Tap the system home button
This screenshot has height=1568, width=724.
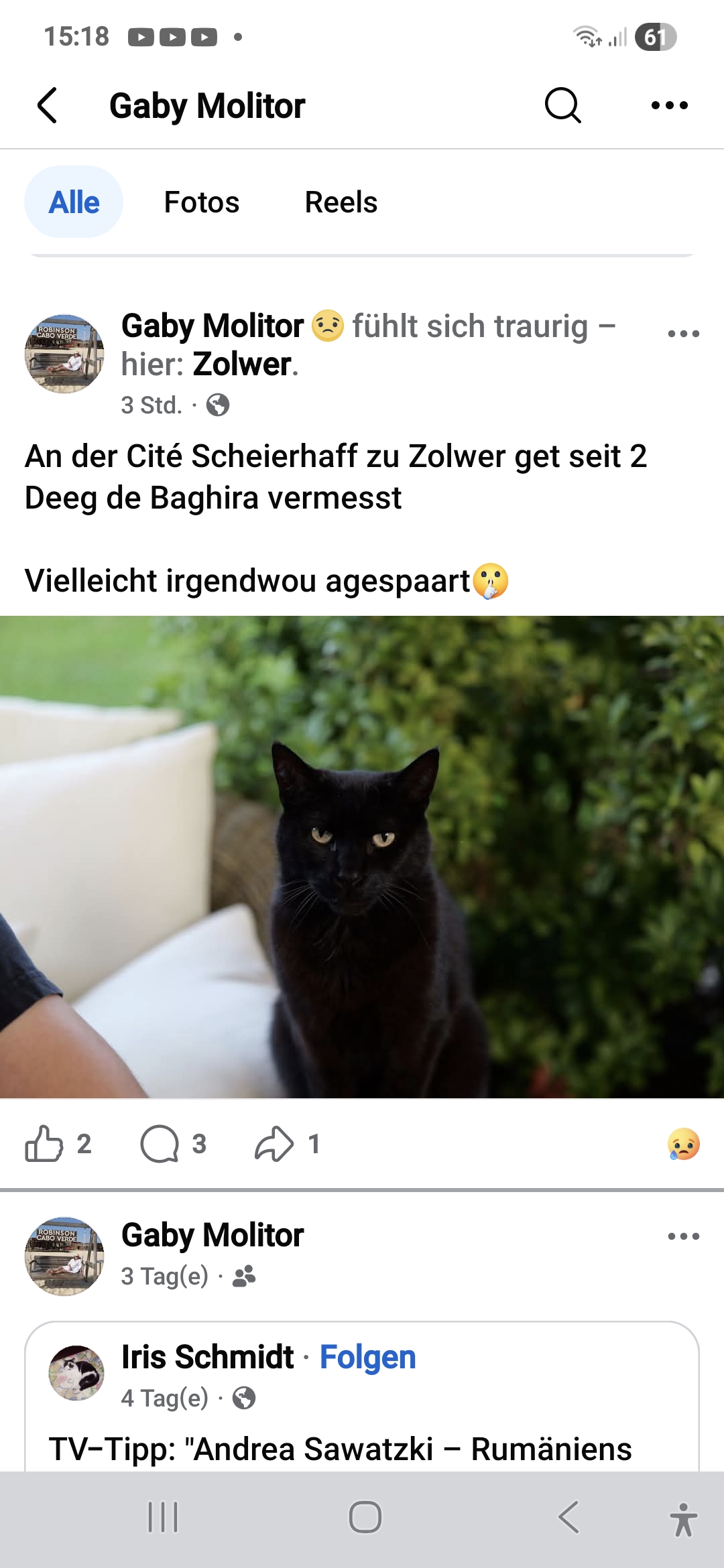[x=365, y=1517]
